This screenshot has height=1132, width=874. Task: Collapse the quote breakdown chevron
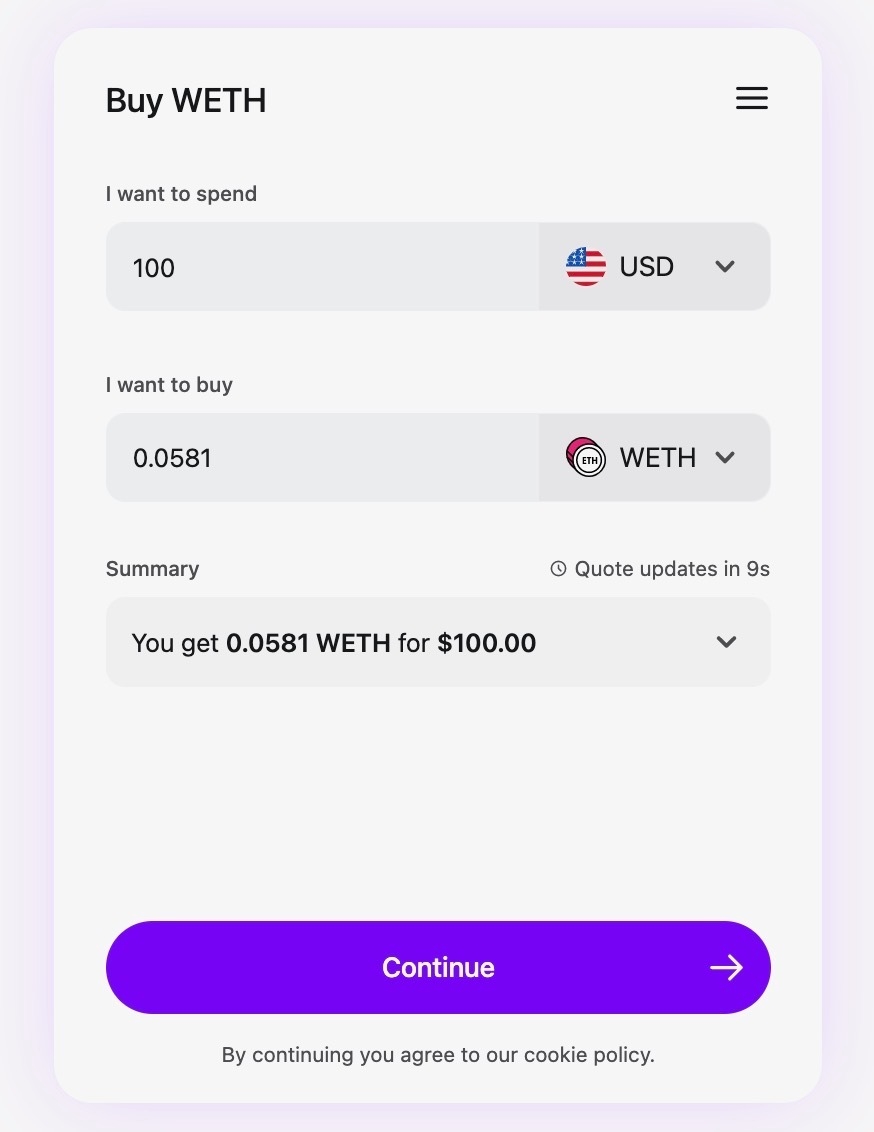(x=726, y=643)
